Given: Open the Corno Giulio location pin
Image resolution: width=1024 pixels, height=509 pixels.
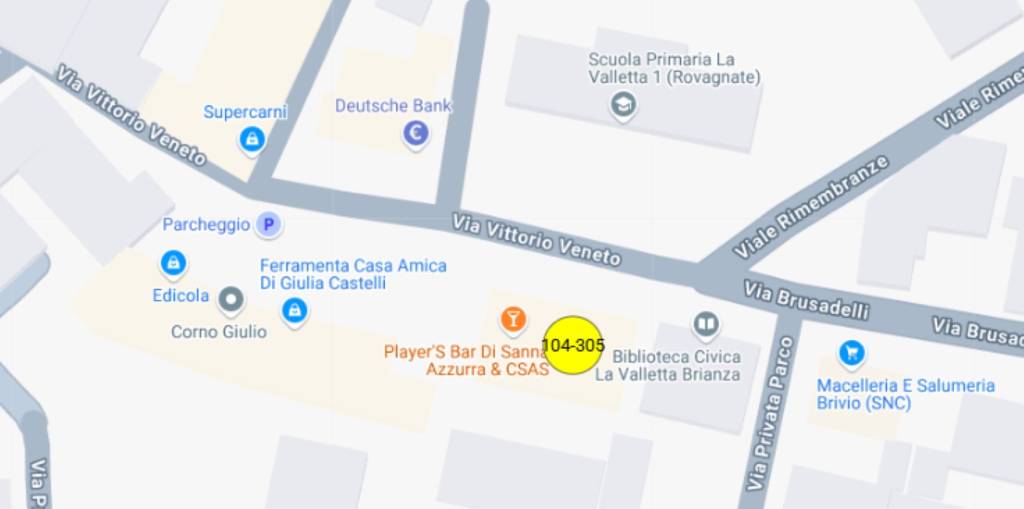Looking at the screenshot, I should (232, 298).
